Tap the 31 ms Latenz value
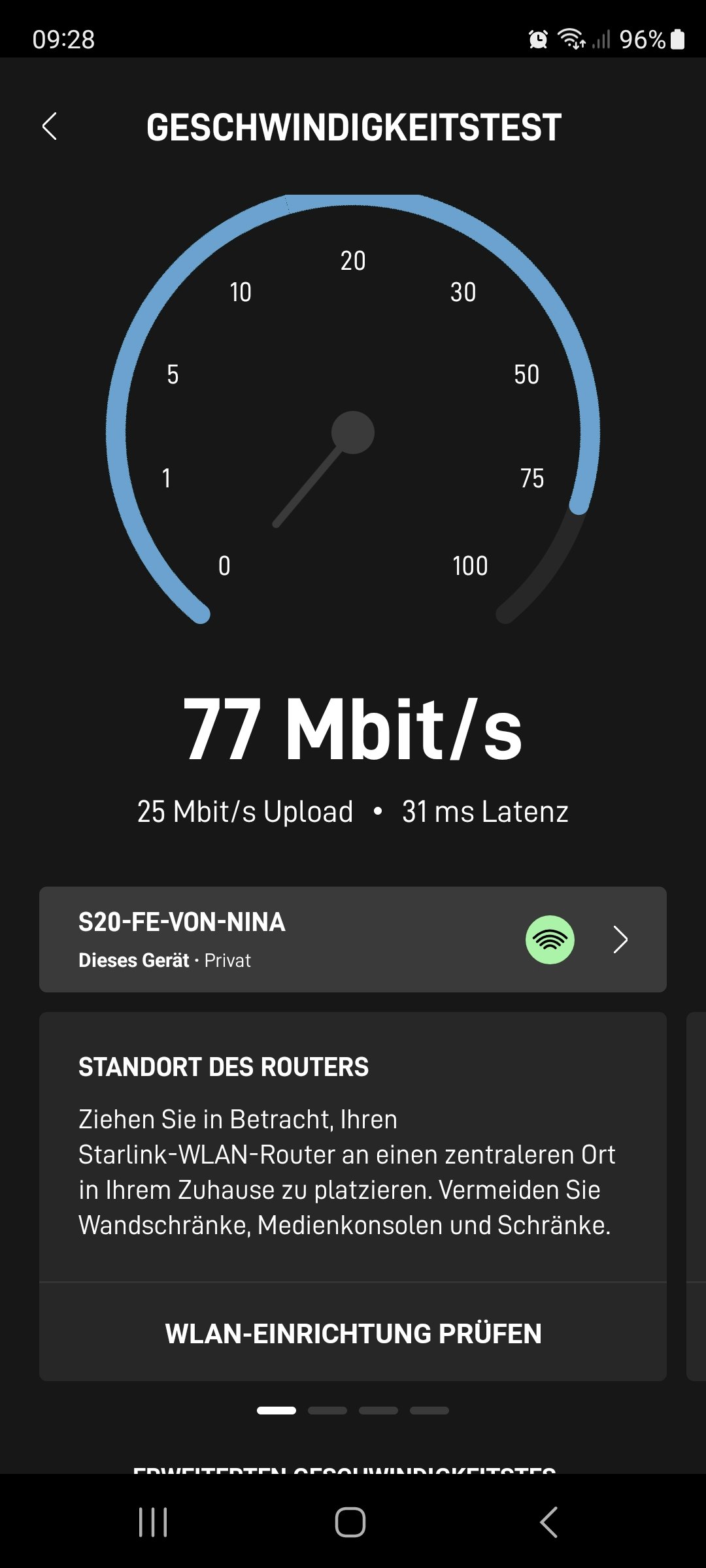706x1568 pixels. (485, 811)
